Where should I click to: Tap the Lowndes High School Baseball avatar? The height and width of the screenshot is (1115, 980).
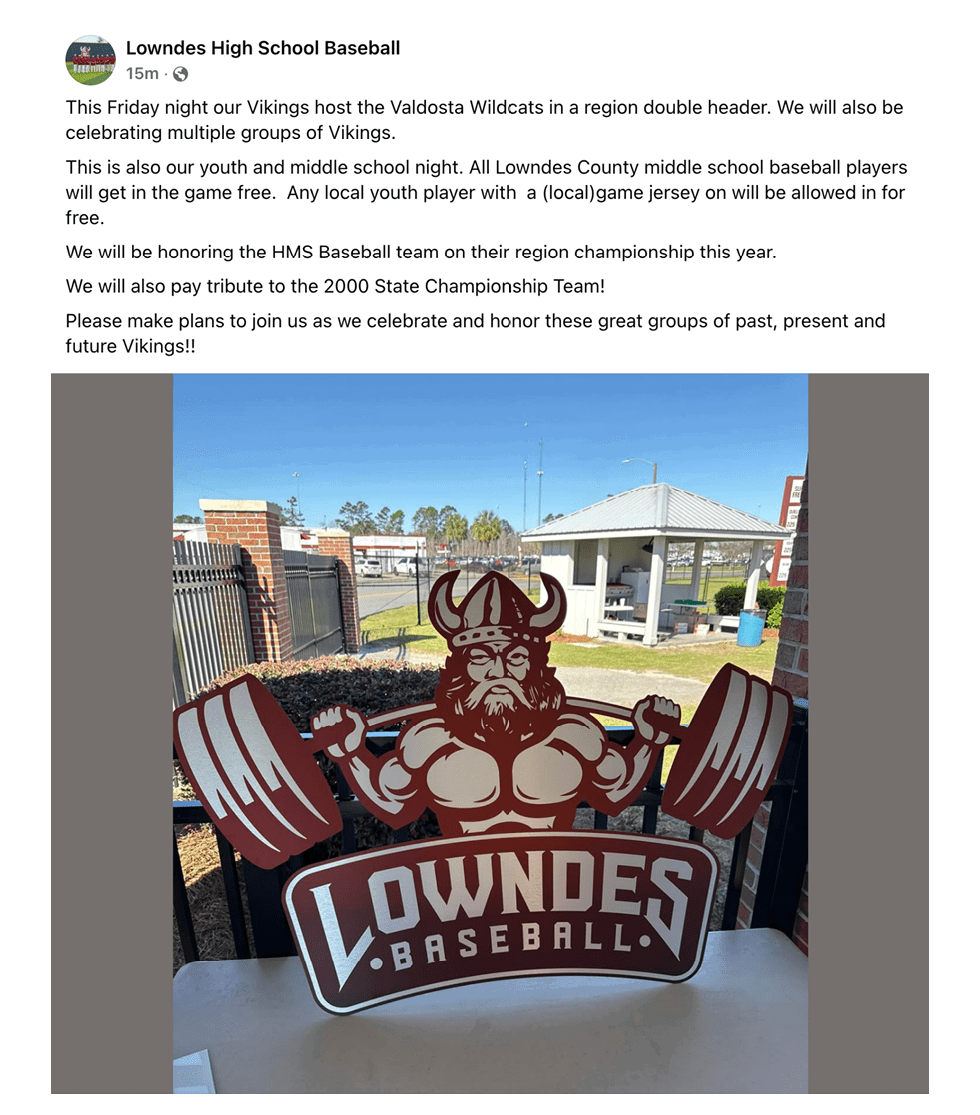(x=90, y=60)
